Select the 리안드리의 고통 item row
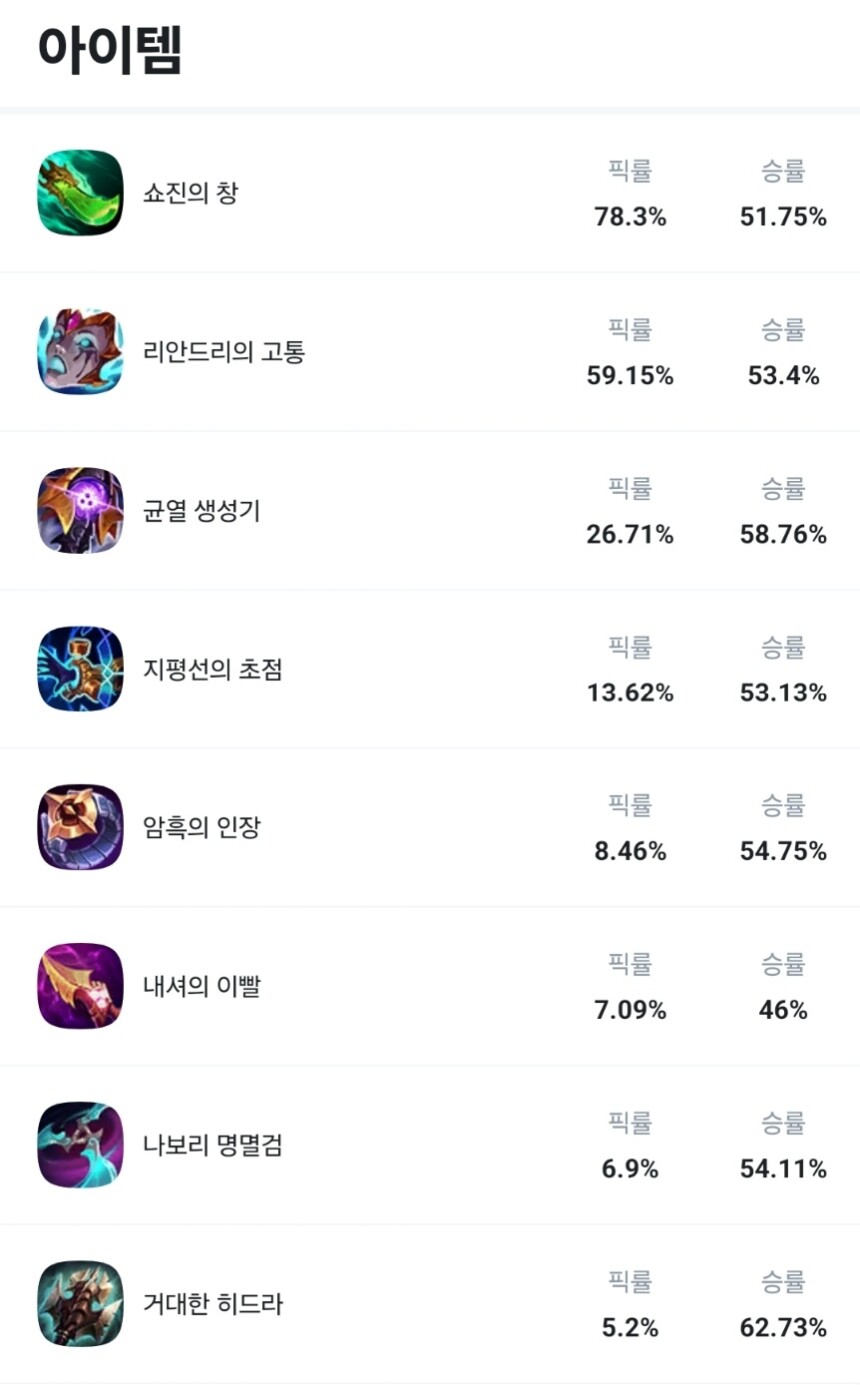This screenshot has width=860, height=1386. pos(430,352)
